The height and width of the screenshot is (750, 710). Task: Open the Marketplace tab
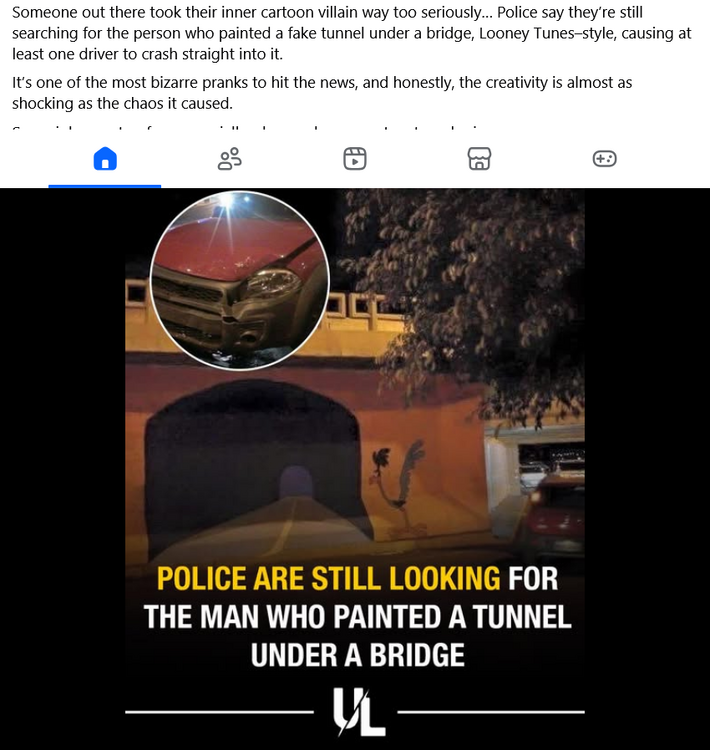pyautogui.click(x=480, y=159)
